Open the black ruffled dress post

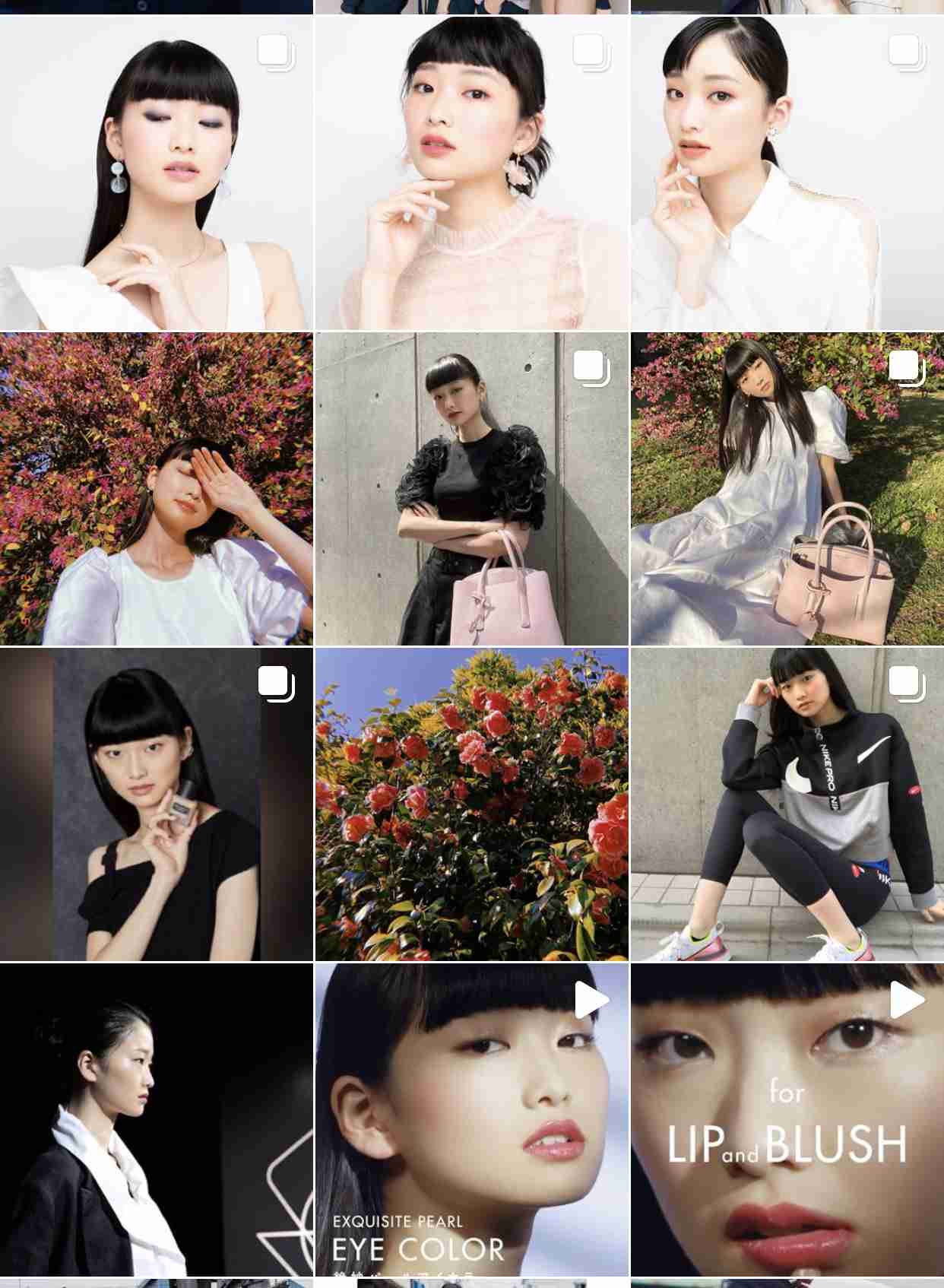(471, 489)
